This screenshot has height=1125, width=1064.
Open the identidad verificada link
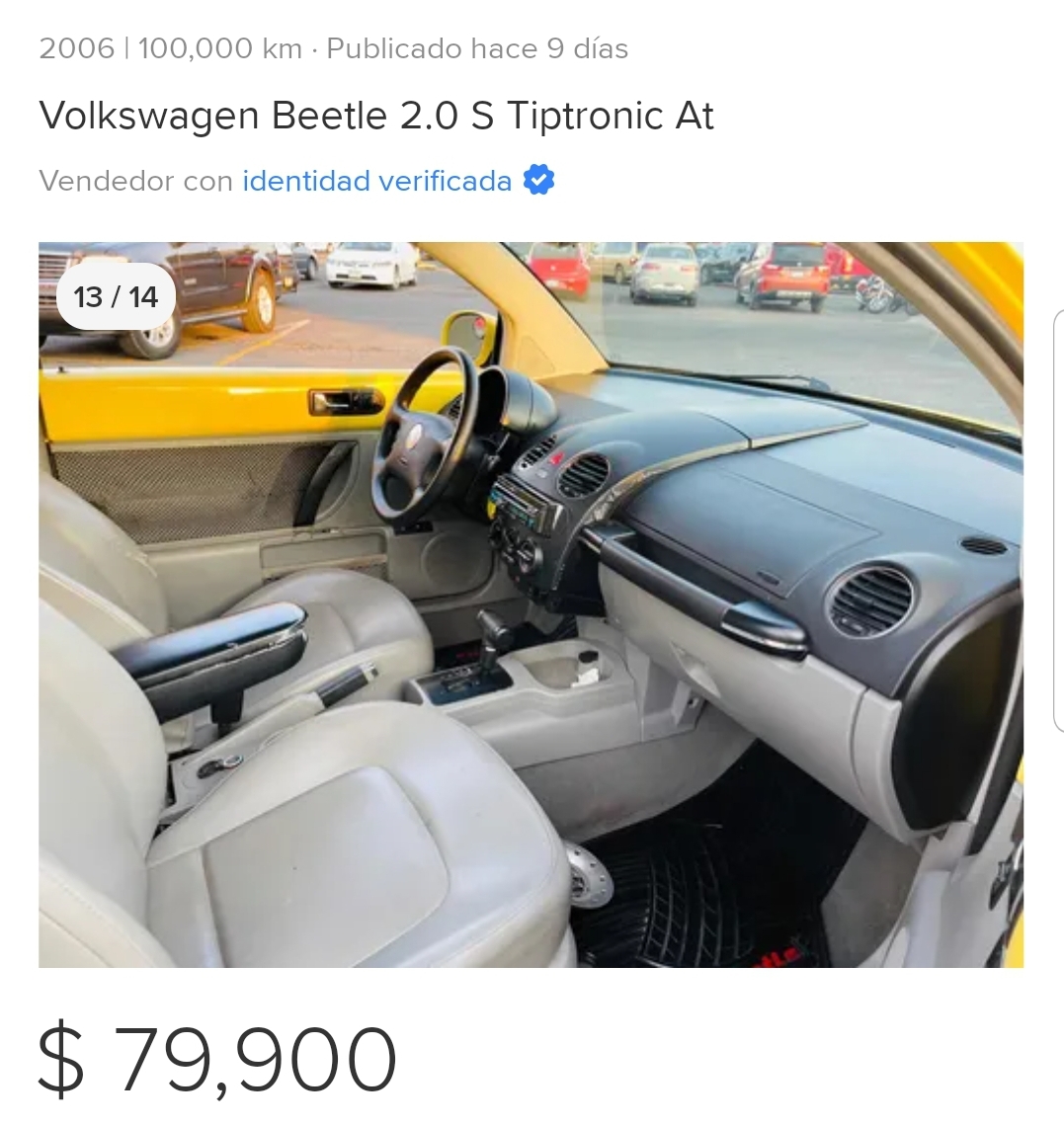376,182
